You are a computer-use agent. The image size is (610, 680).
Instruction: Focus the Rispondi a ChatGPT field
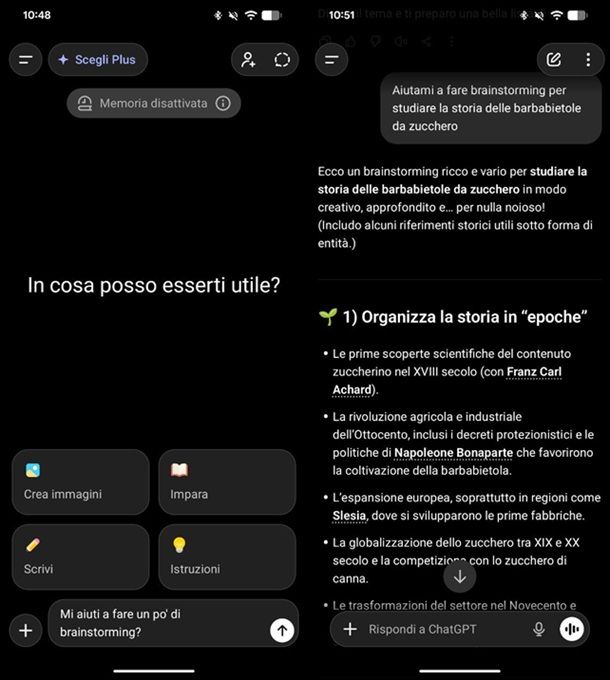pos(440,629)
